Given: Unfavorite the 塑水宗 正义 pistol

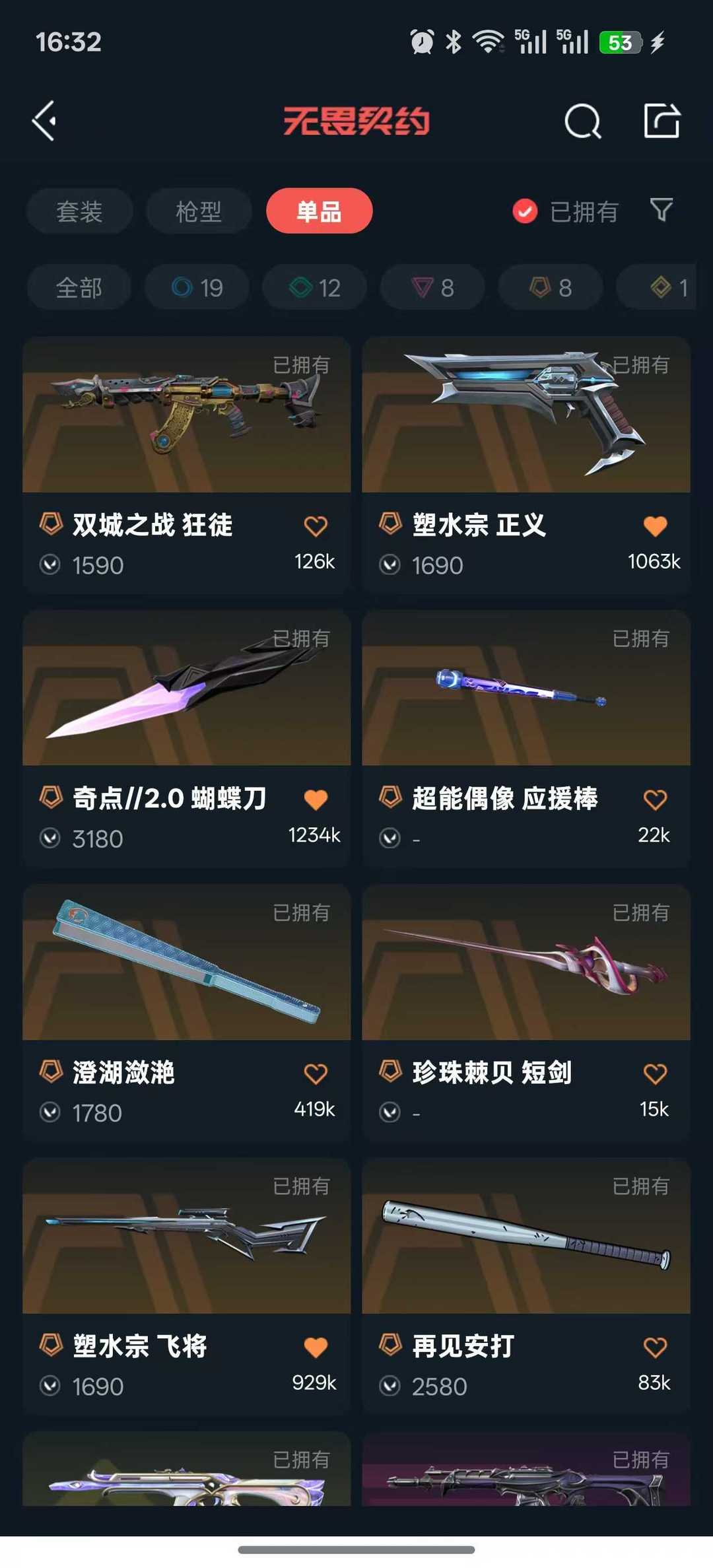Looking at the screenshot, I should click(x=655, y=524).
